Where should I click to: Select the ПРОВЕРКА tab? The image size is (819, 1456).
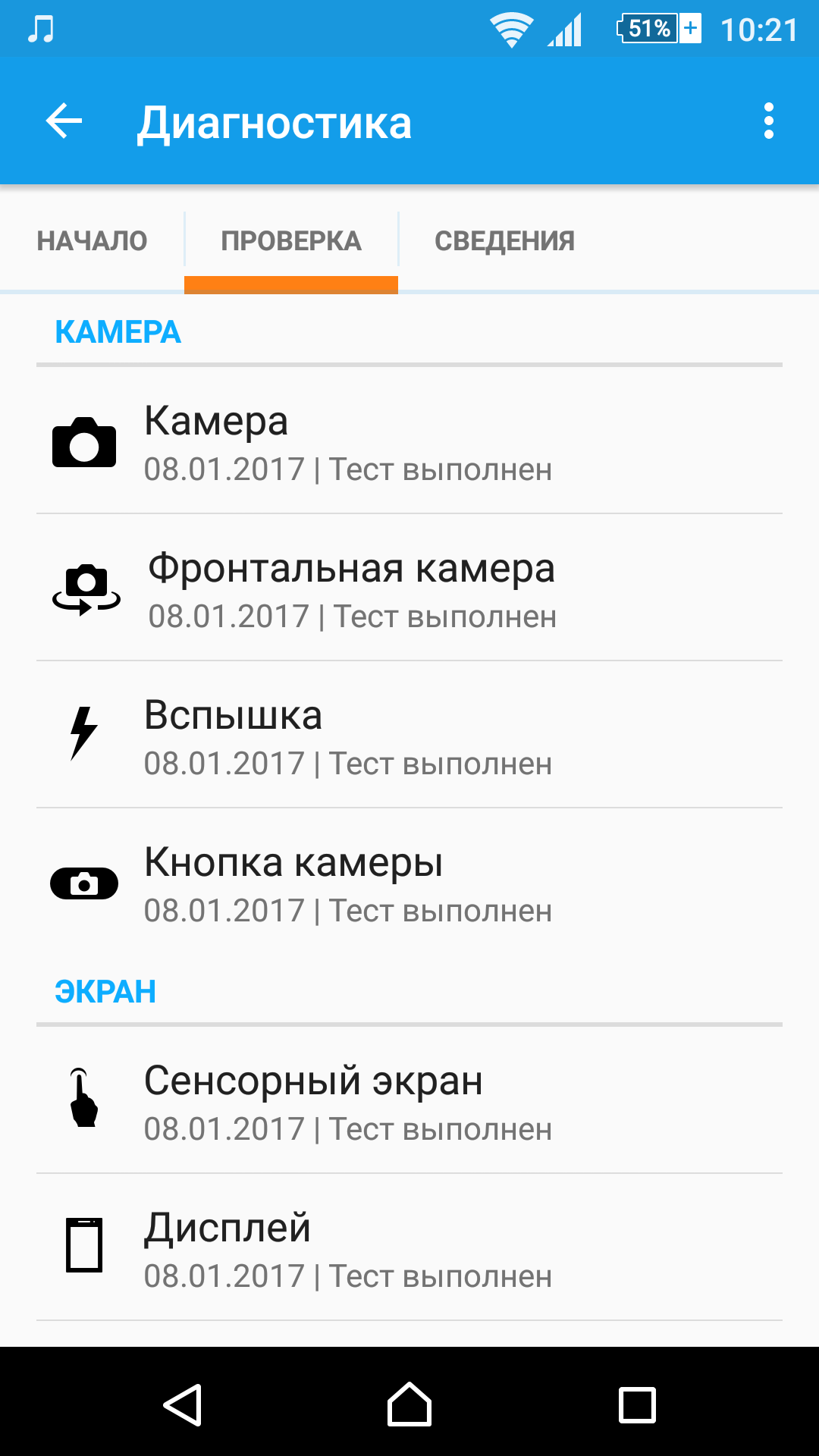(x=291, y=241)
